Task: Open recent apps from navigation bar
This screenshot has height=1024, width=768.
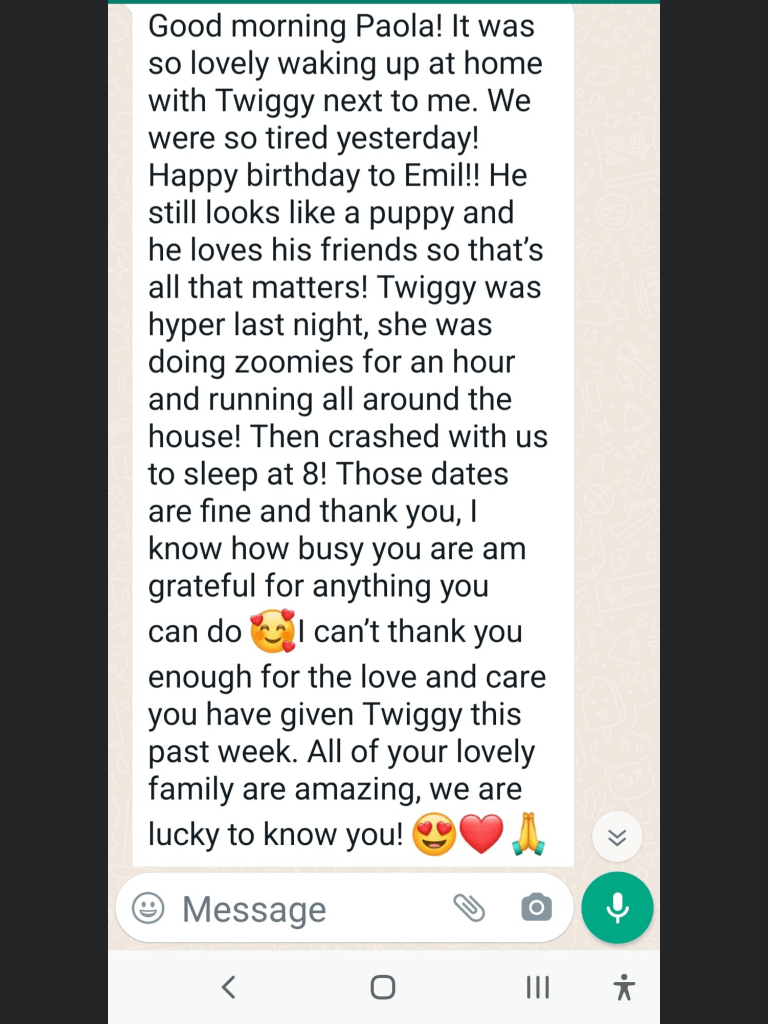Action: (538, 988)
